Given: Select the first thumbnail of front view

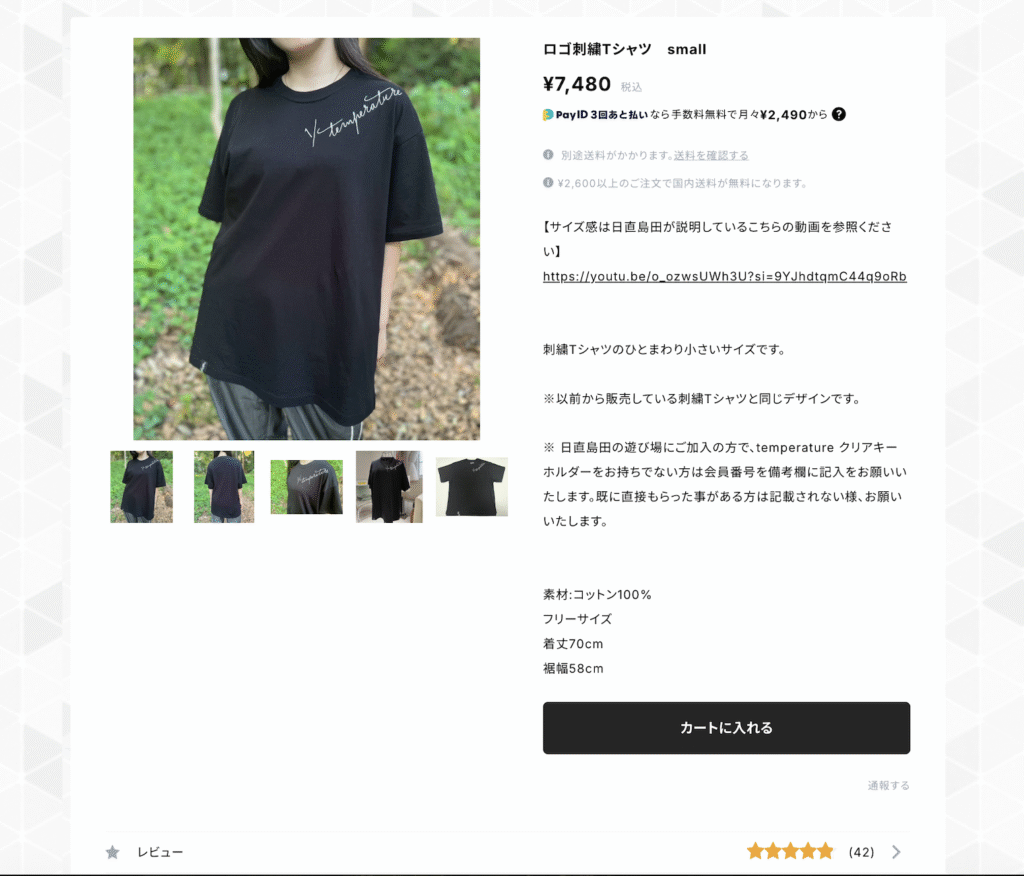Looking at the screenshot, I should tap(141, 487).
